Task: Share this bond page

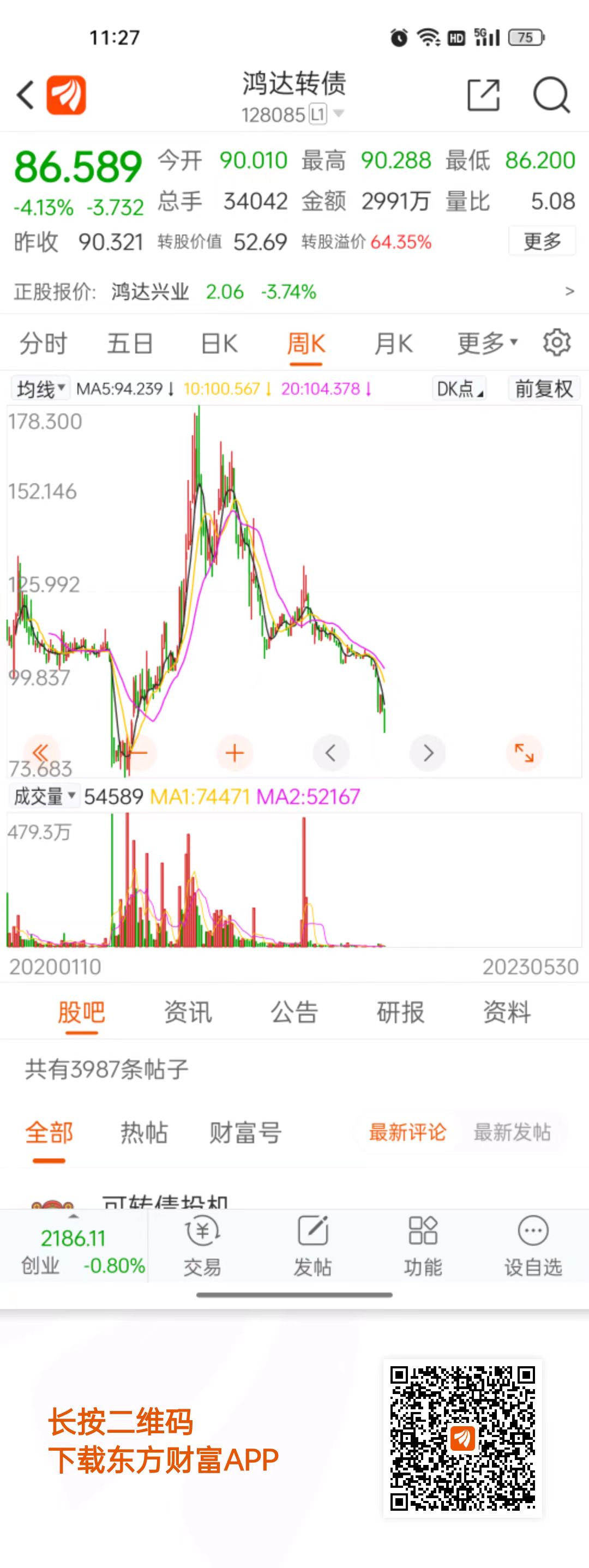Action: pos(483,95)
